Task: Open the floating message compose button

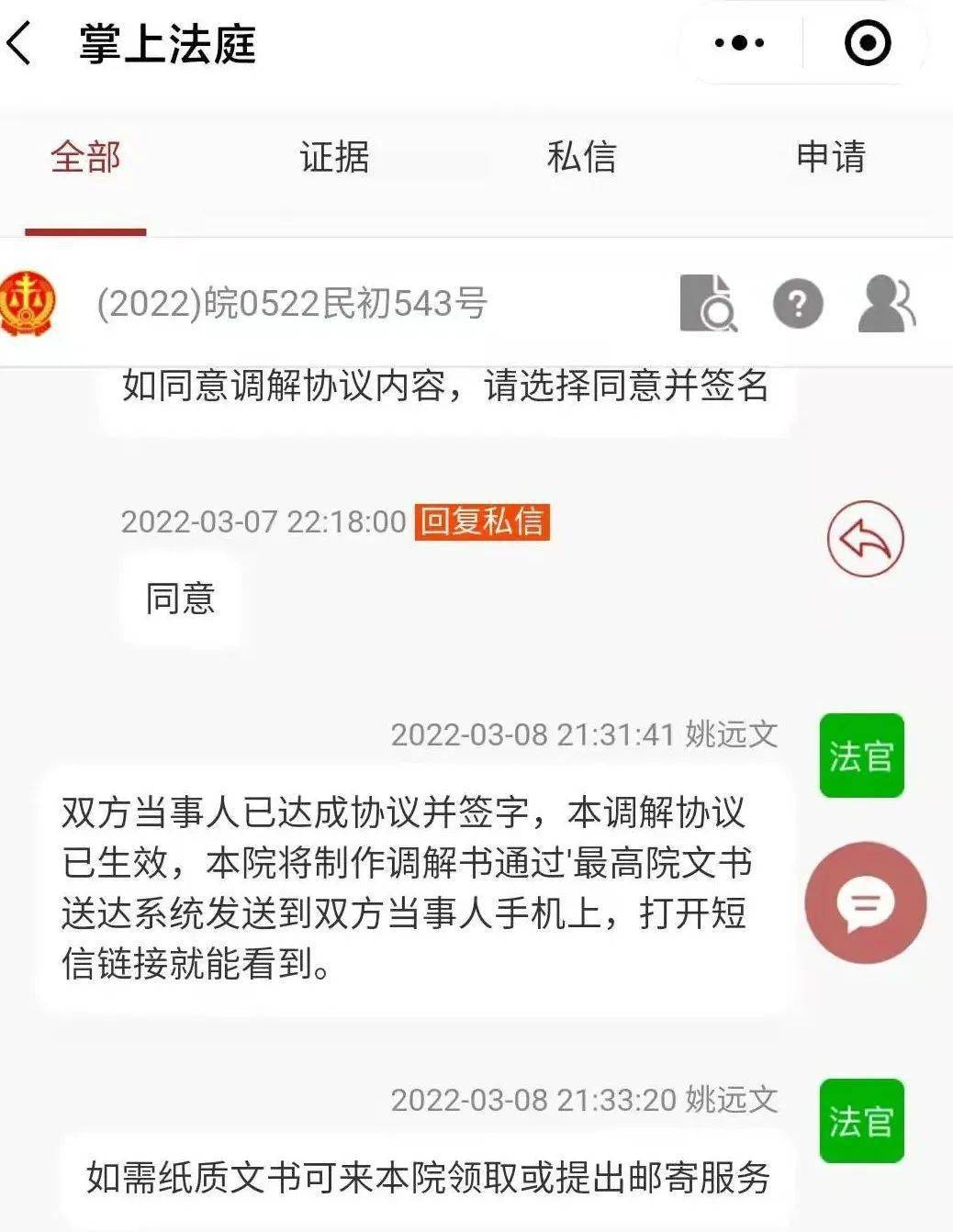Action: [x=865, y=902]
